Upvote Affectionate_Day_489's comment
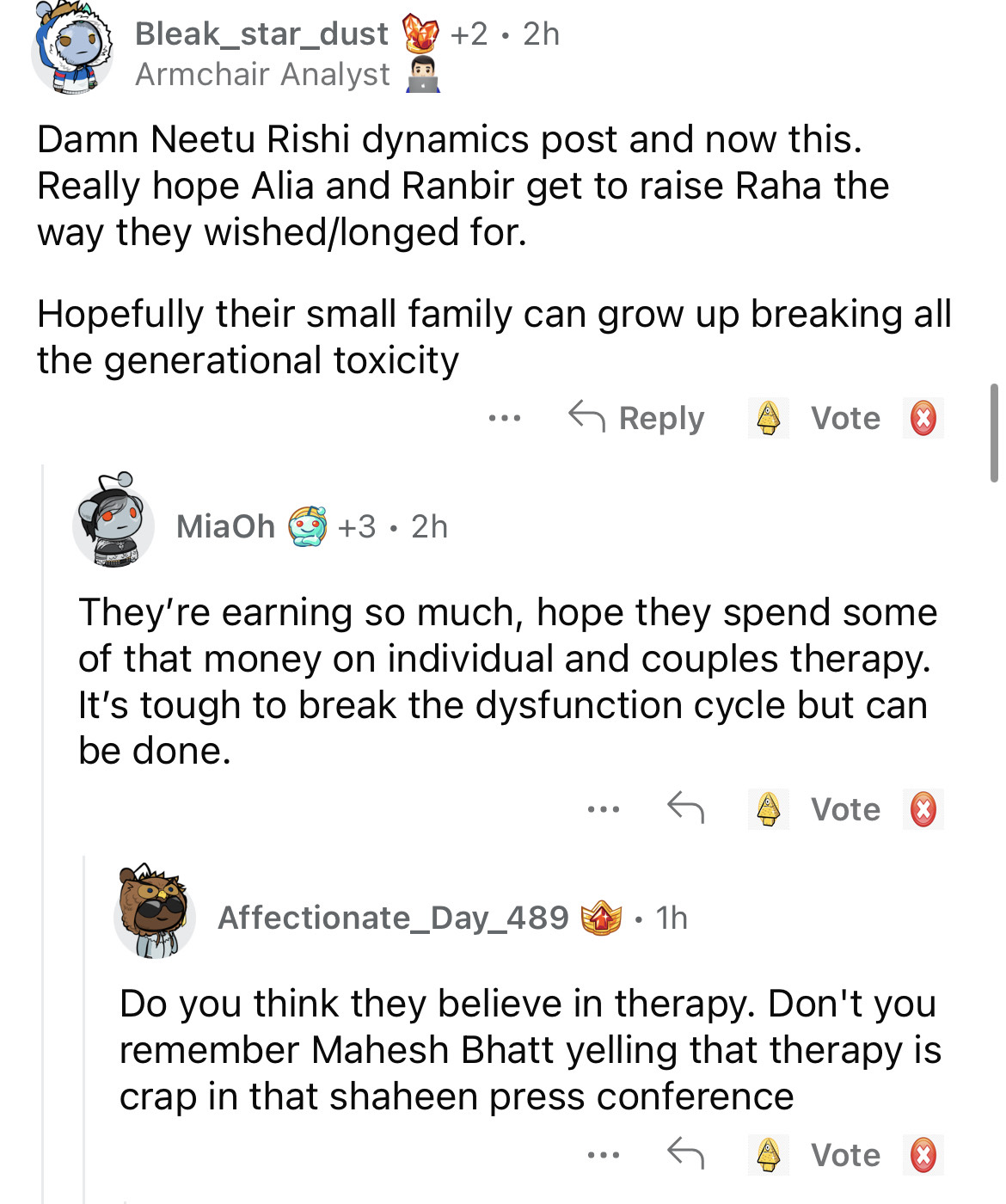The image size is (1006, 1204). click(768, 1155)
